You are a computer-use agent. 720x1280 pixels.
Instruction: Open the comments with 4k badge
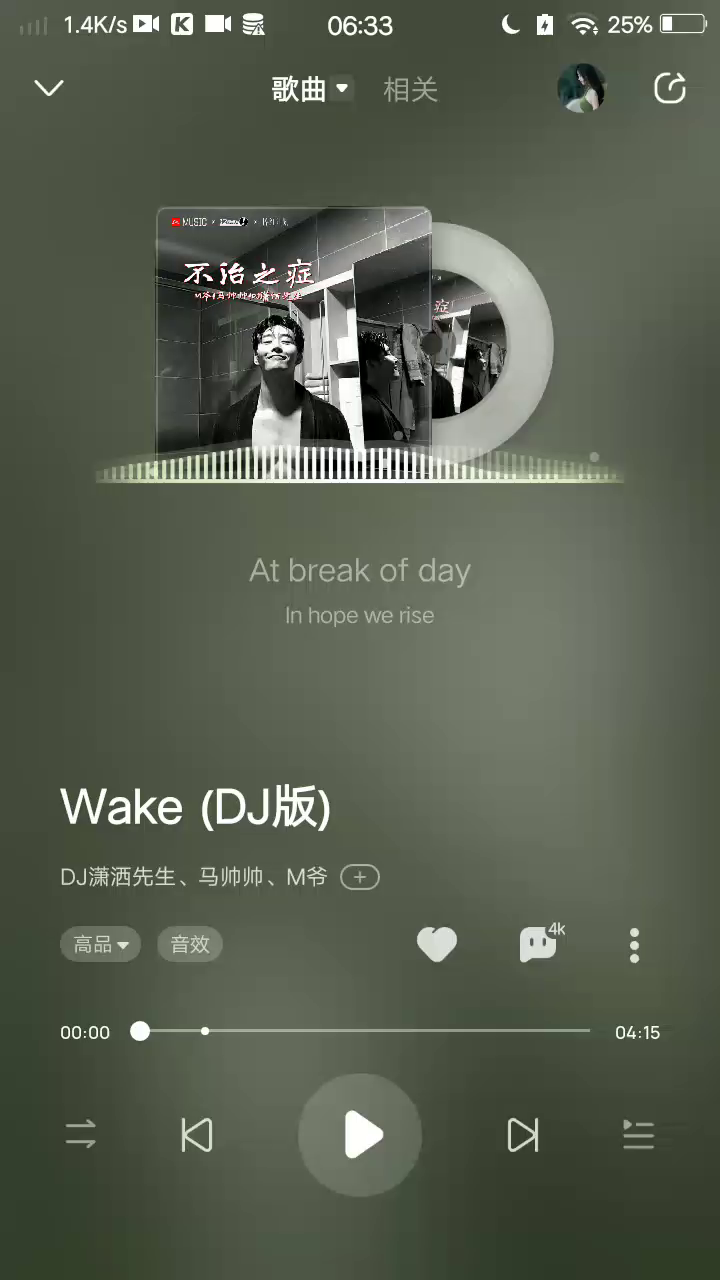tap(539, 944)
